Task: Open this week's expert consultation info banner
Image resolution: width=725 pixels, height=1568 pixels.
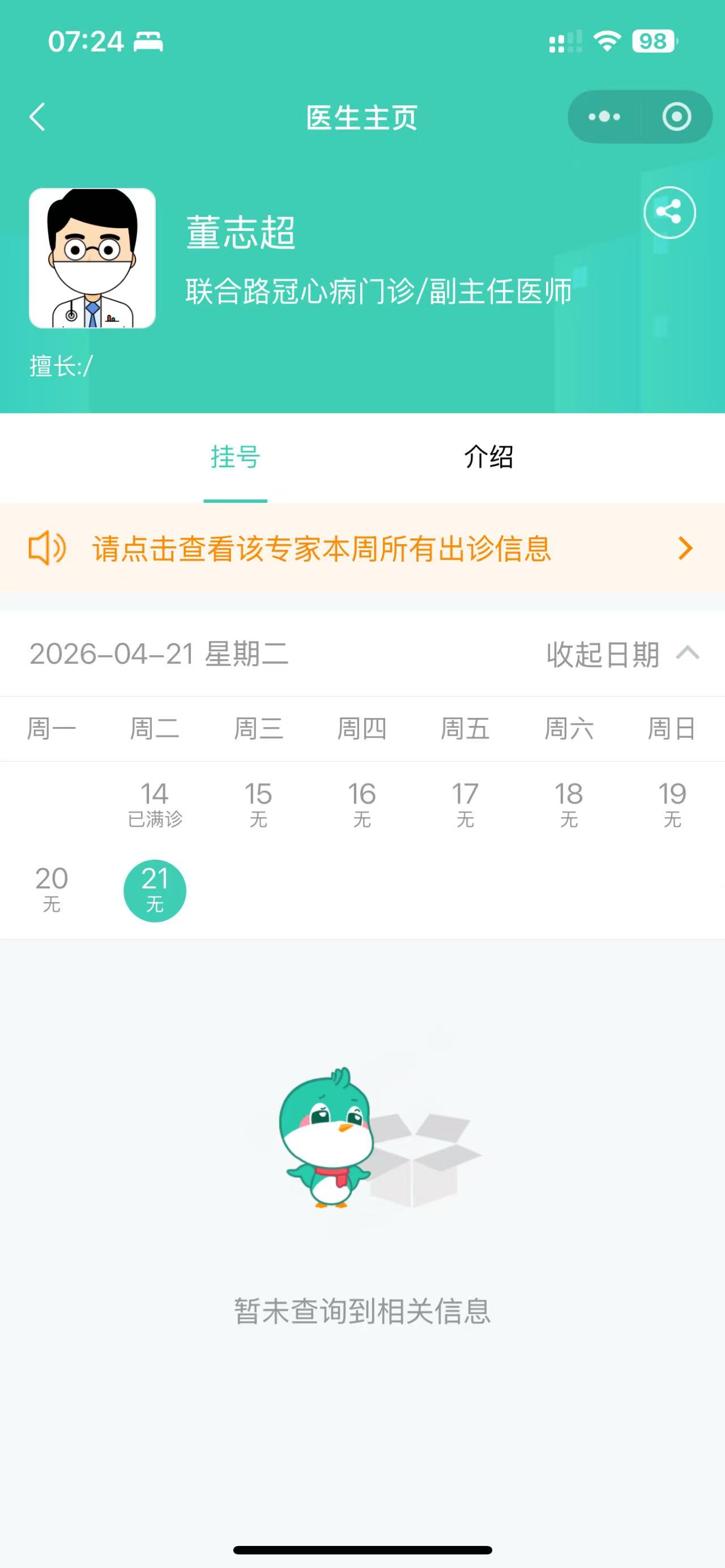Action: coord(362,549)
